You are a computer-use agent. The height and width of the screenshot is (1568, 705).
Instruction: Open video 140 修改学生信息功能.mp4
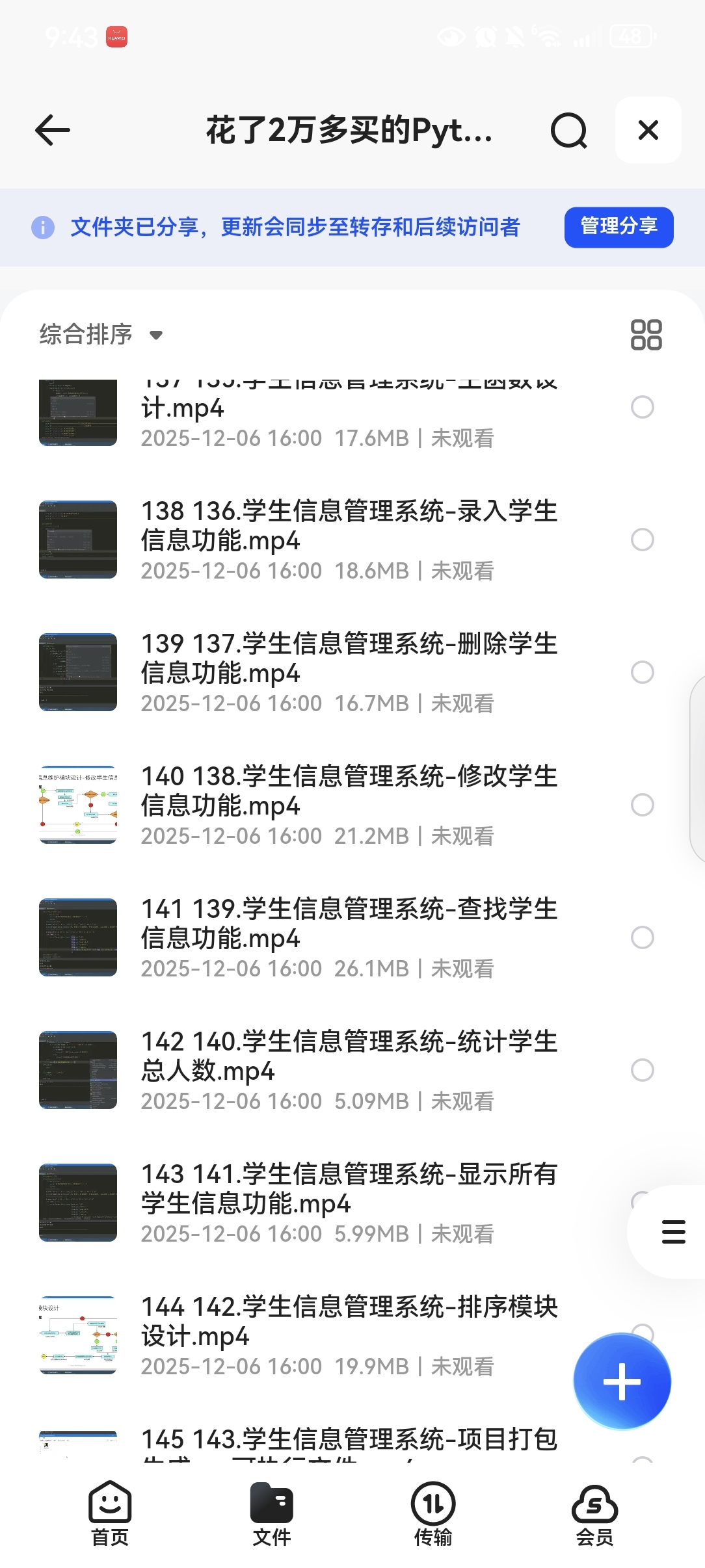tap(349, 791)
